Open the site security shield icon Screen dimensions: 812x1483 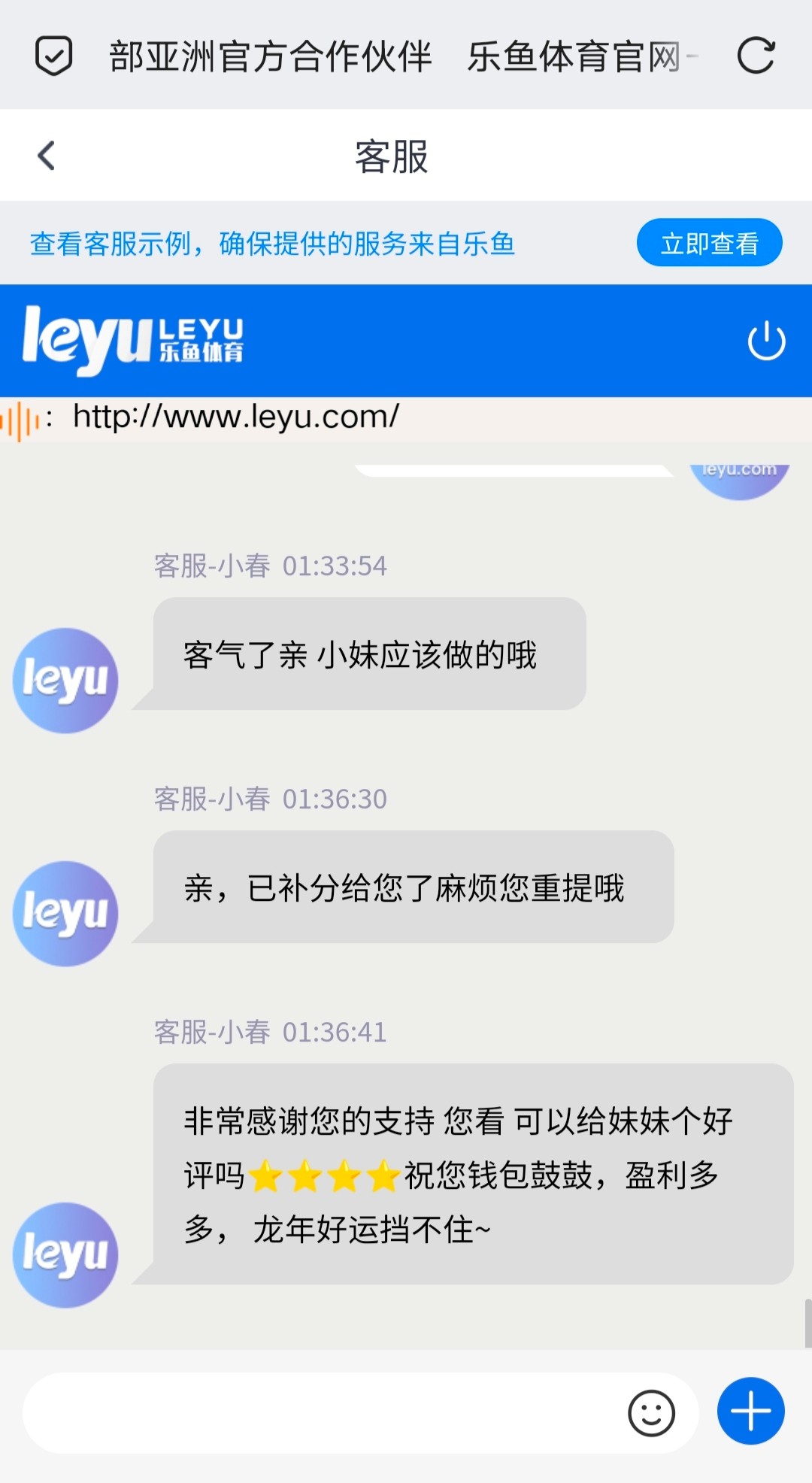[54, 56]
